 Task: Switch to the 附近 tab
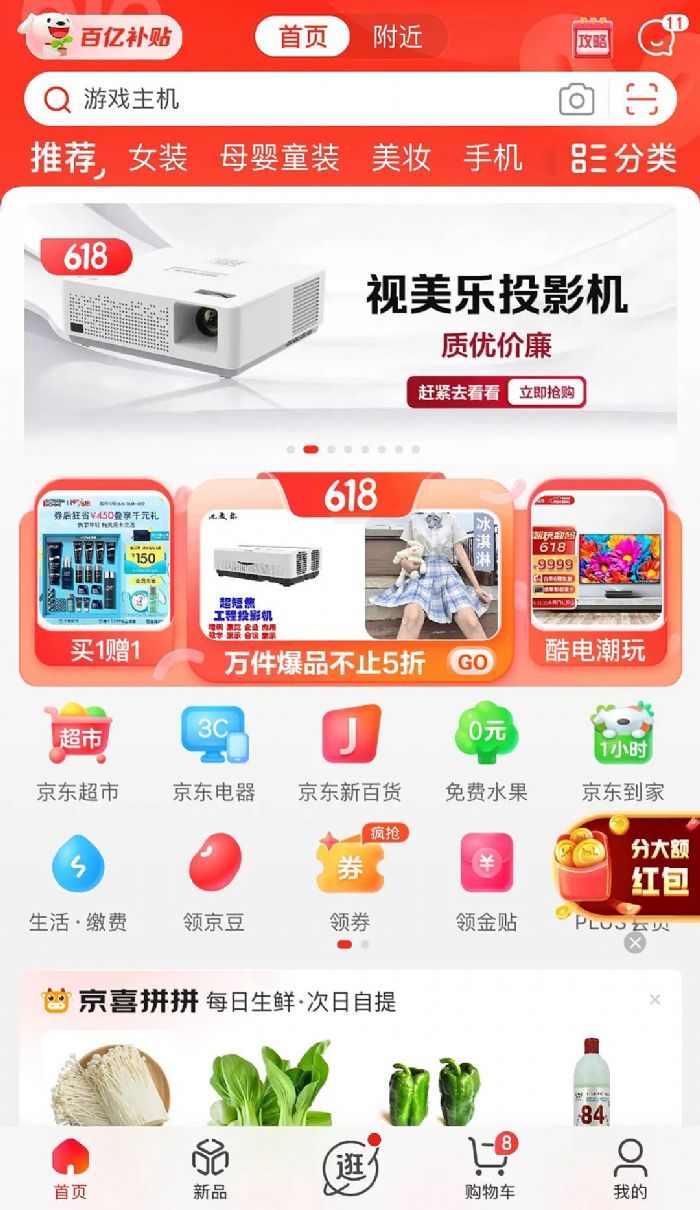398,37
